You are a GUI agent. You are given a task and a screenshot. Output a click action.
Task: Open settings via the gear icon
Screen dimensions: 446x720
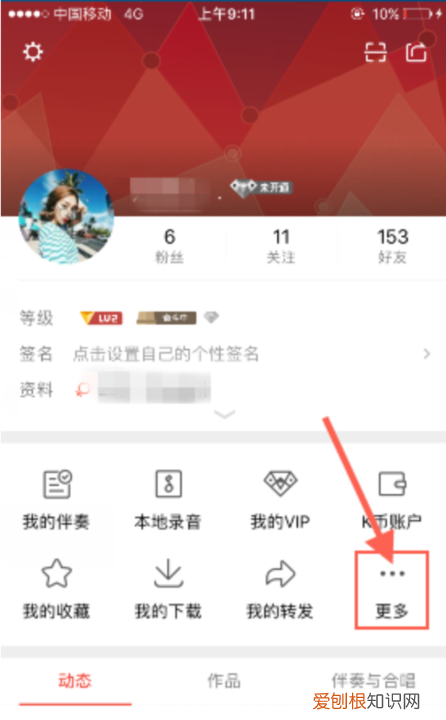point(33,52)
